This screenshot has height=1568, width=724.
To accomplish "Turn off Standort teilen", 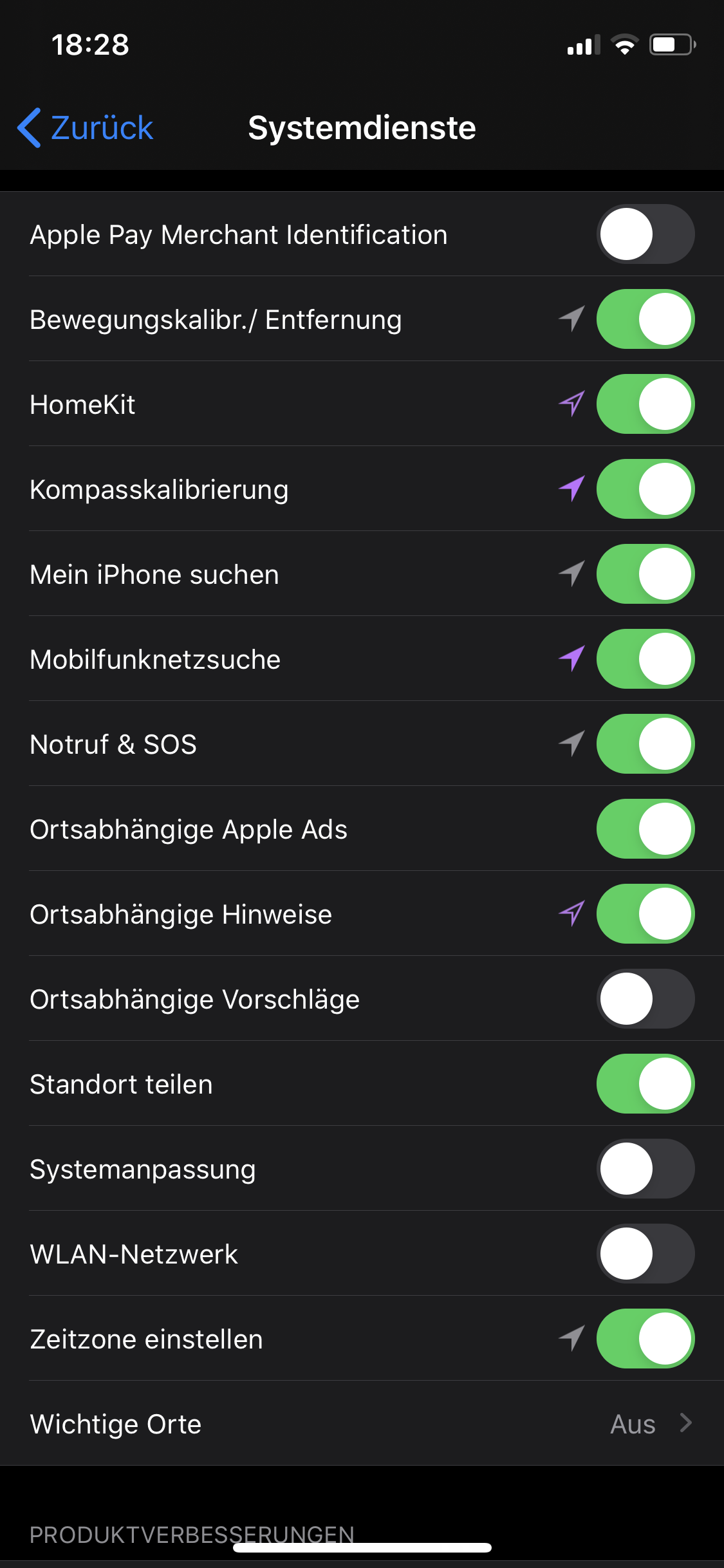I will pos(645,1084).
